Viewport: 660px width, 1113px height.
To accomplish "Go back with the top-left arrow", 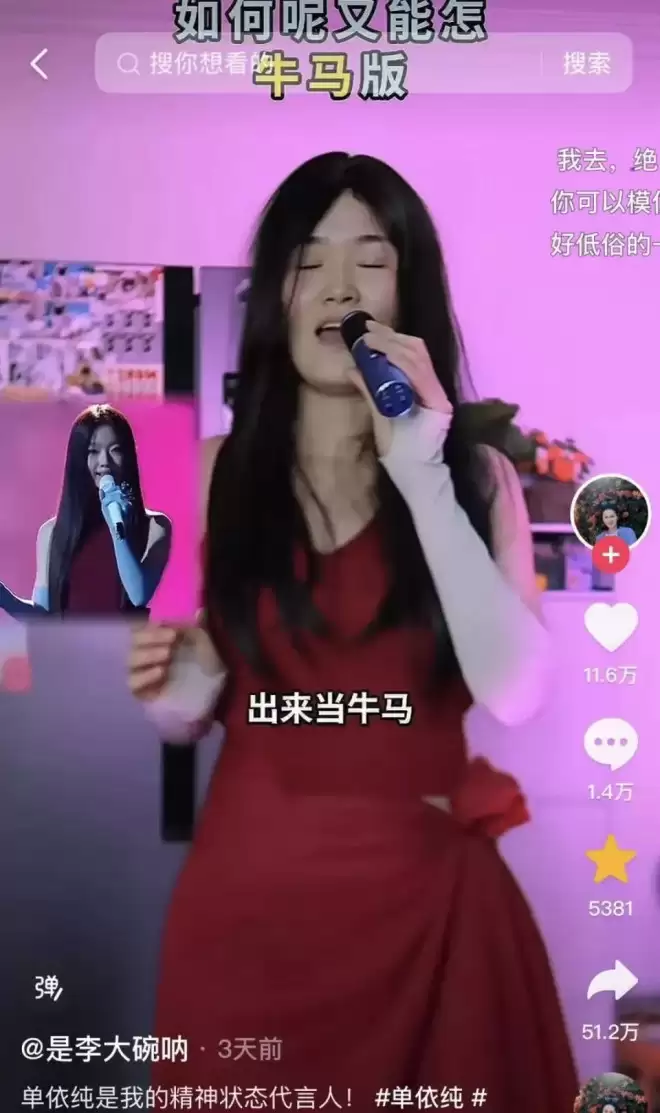I will (40, 64).
